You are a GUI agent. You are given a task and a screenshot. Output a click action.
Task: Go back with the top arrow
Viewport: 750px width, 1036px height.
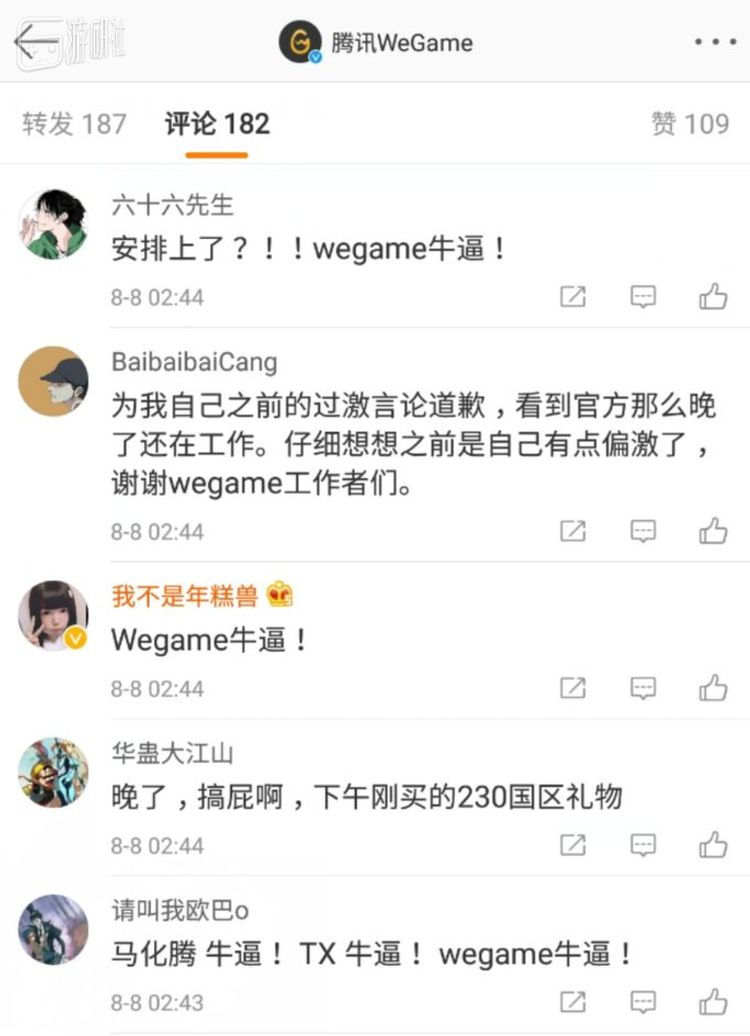point(35,43)
